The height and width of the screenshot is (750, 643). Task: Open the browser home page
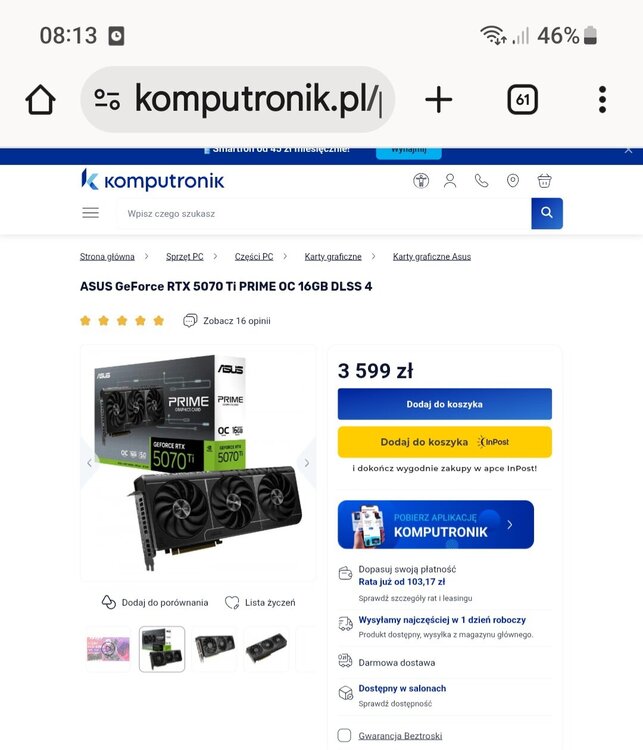(x=40, y=99)
